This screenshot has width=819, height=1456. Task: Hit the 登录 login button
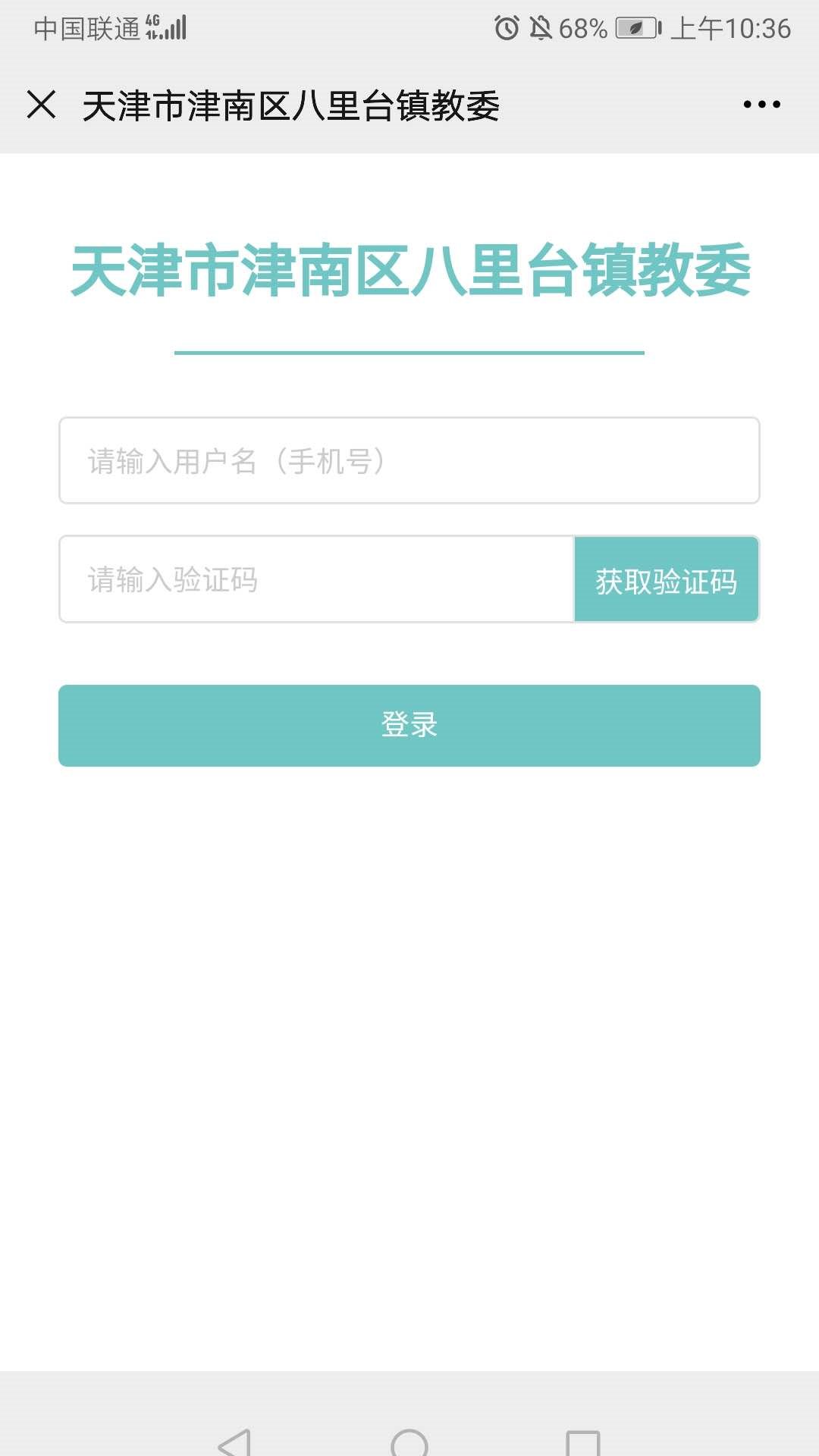coord(409,726)
